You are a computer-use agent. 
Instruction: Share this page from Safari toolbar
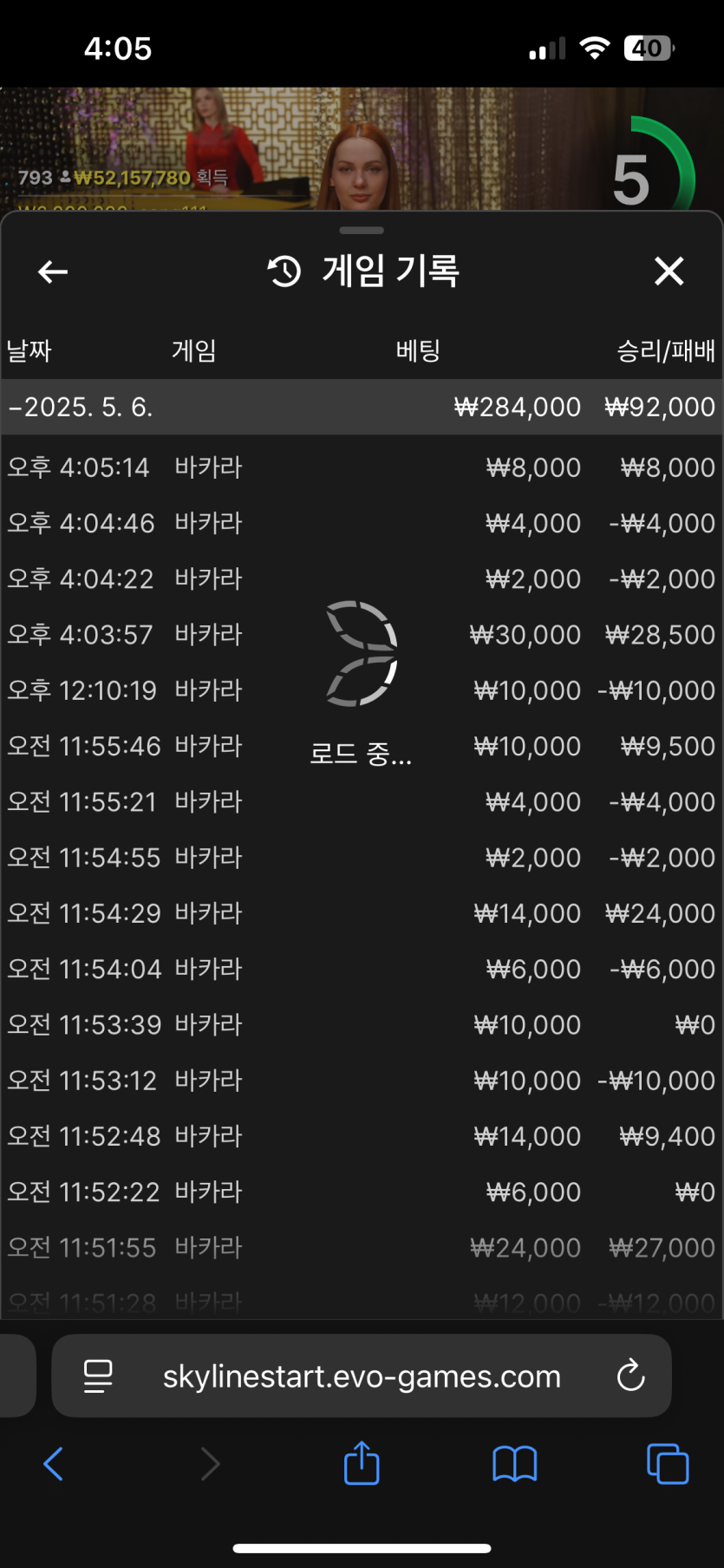362,1464
